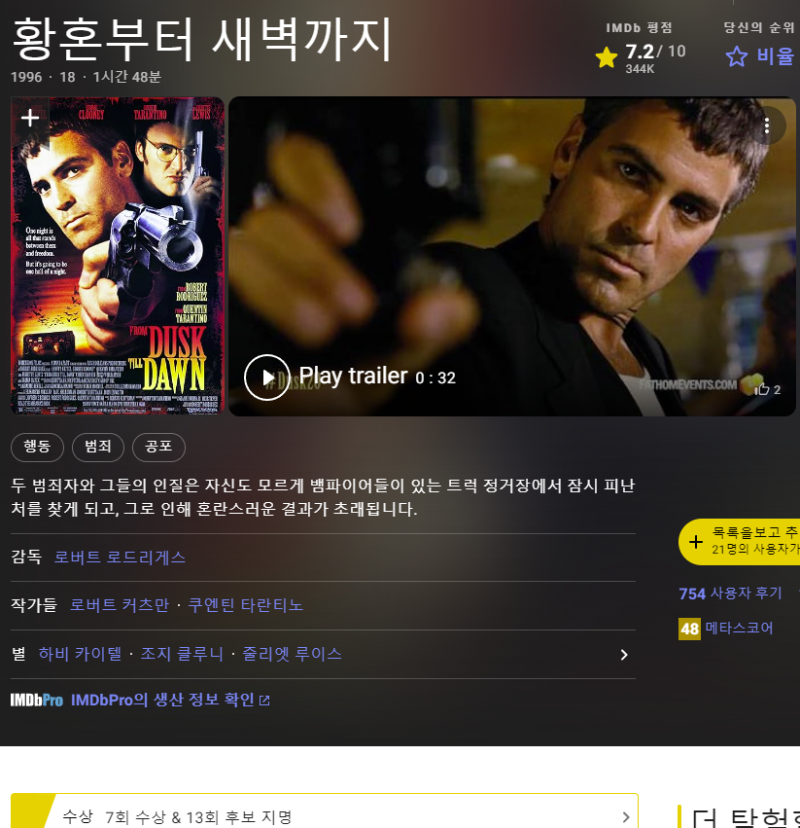Viewport: 800px width, 828px height.
Task: Like the trailer with thumbs-up icon
Action: (x=763, y=389)
